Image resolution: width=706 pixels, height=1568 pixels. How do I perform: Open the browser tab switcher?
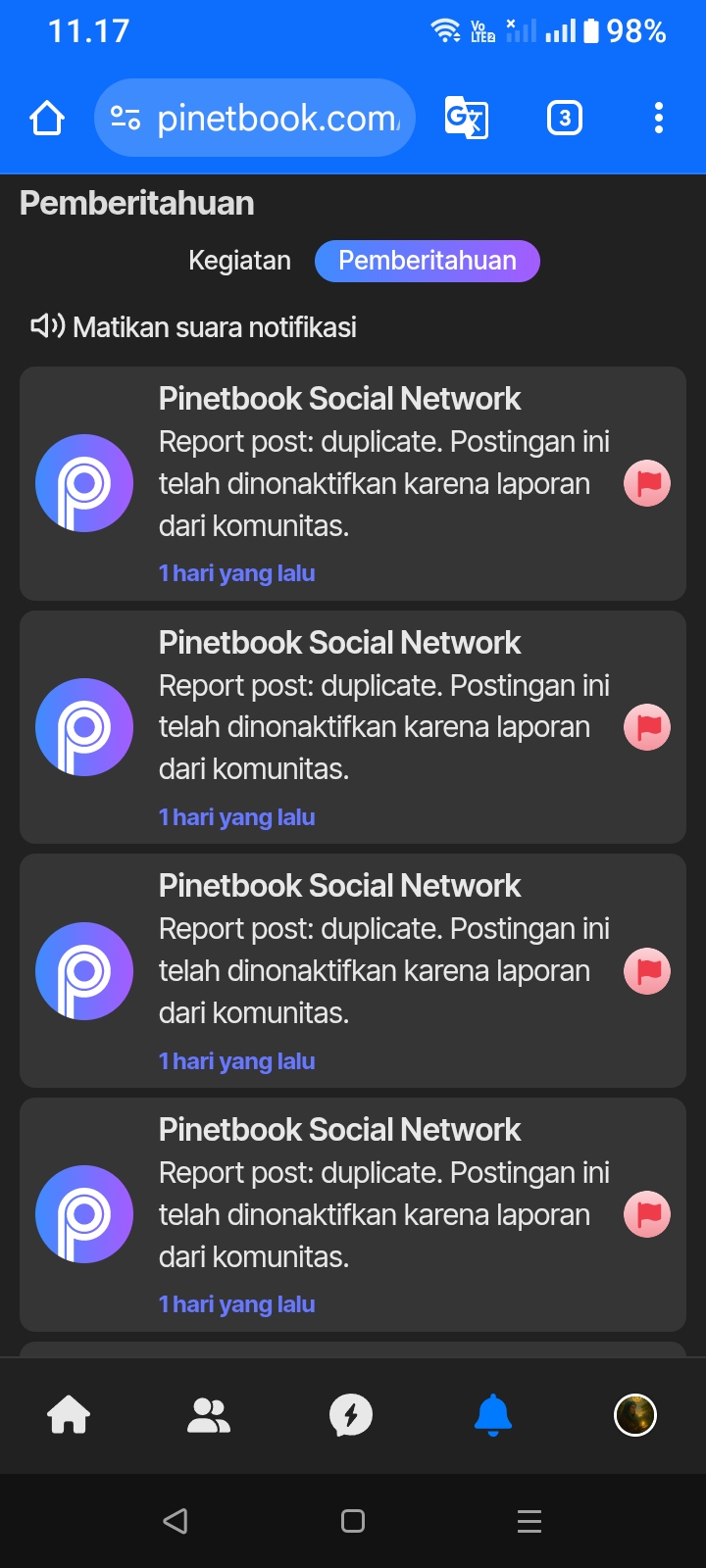click(x=564, y=119)
